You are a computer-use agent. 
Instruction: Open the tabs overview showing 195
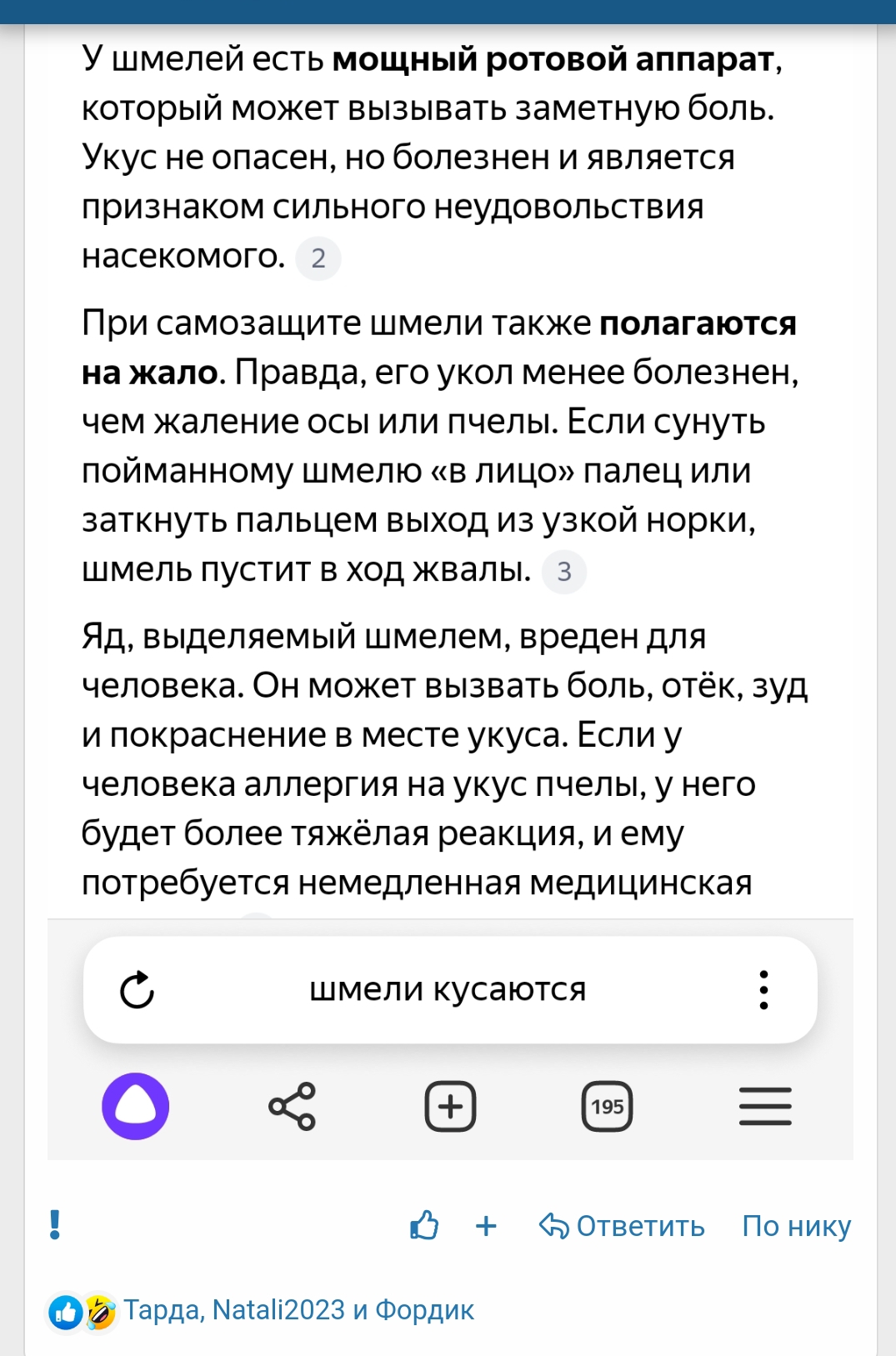(x=608, y=1107)
